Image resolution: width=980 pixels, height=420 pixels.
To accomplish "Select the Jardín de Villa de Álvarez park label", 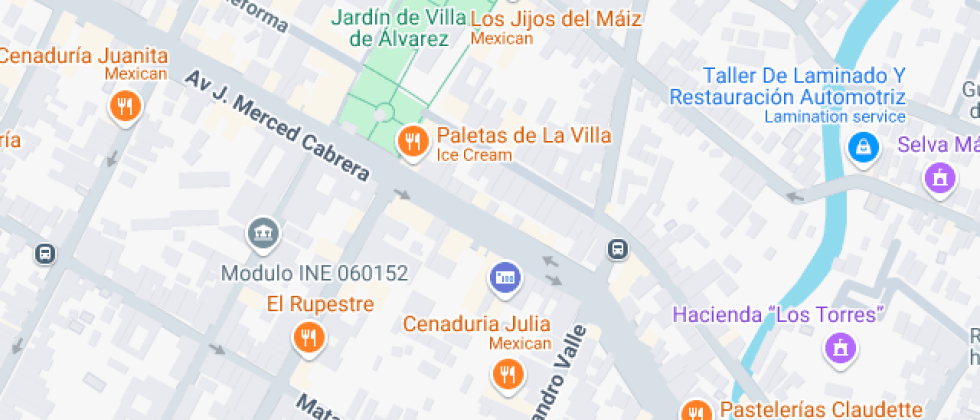I will pos(399,28).
